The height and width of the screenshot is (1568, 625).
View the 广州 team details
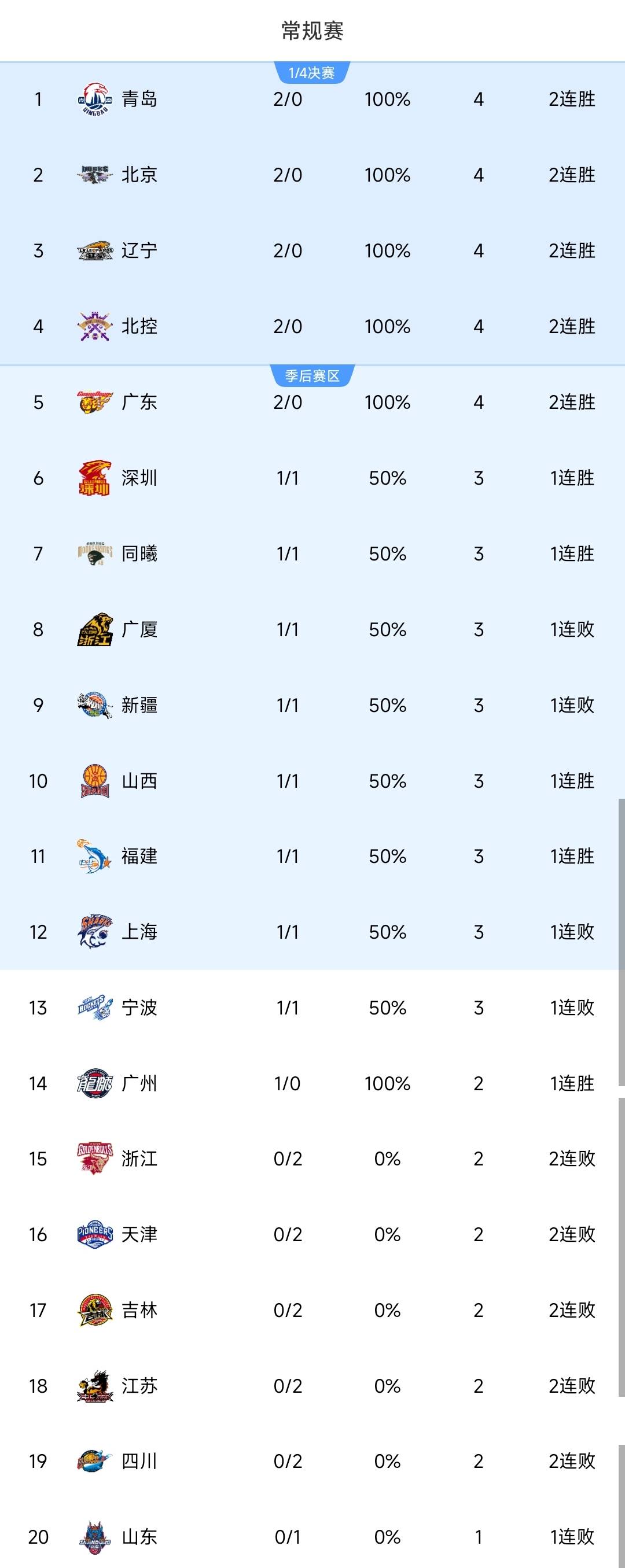point(139,1083)
